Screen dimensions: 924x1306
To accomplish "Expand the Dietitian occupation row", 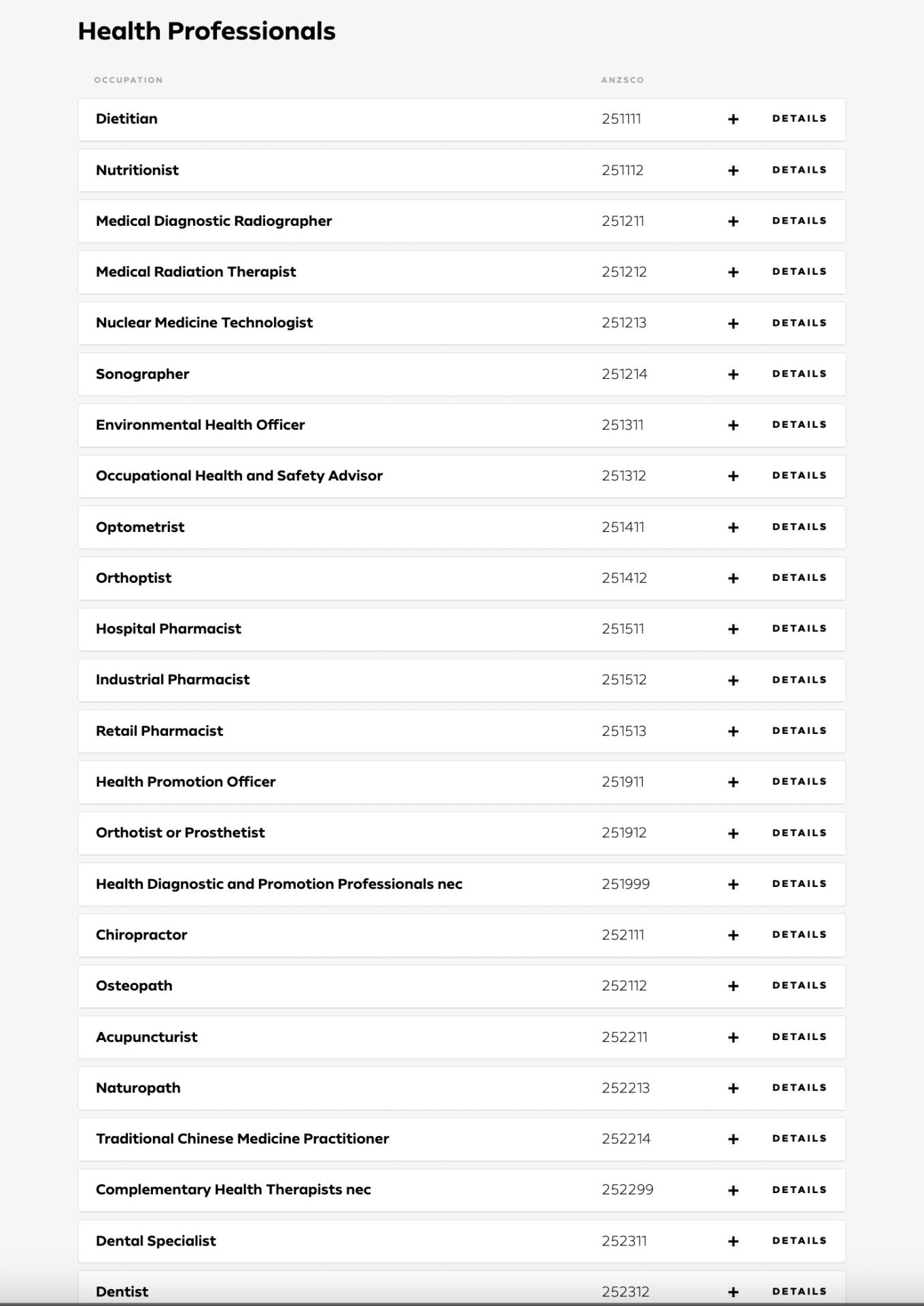I will tap(732, 118).
